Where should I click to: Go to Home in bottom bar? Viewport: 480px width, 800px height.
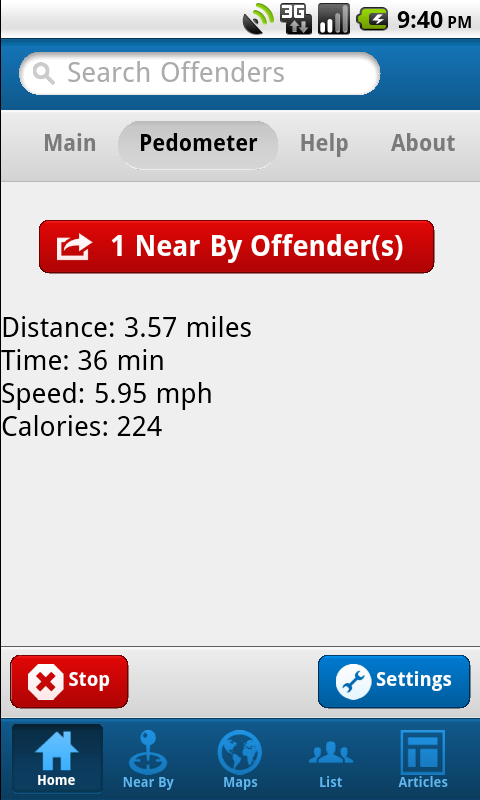coord(57,759)
